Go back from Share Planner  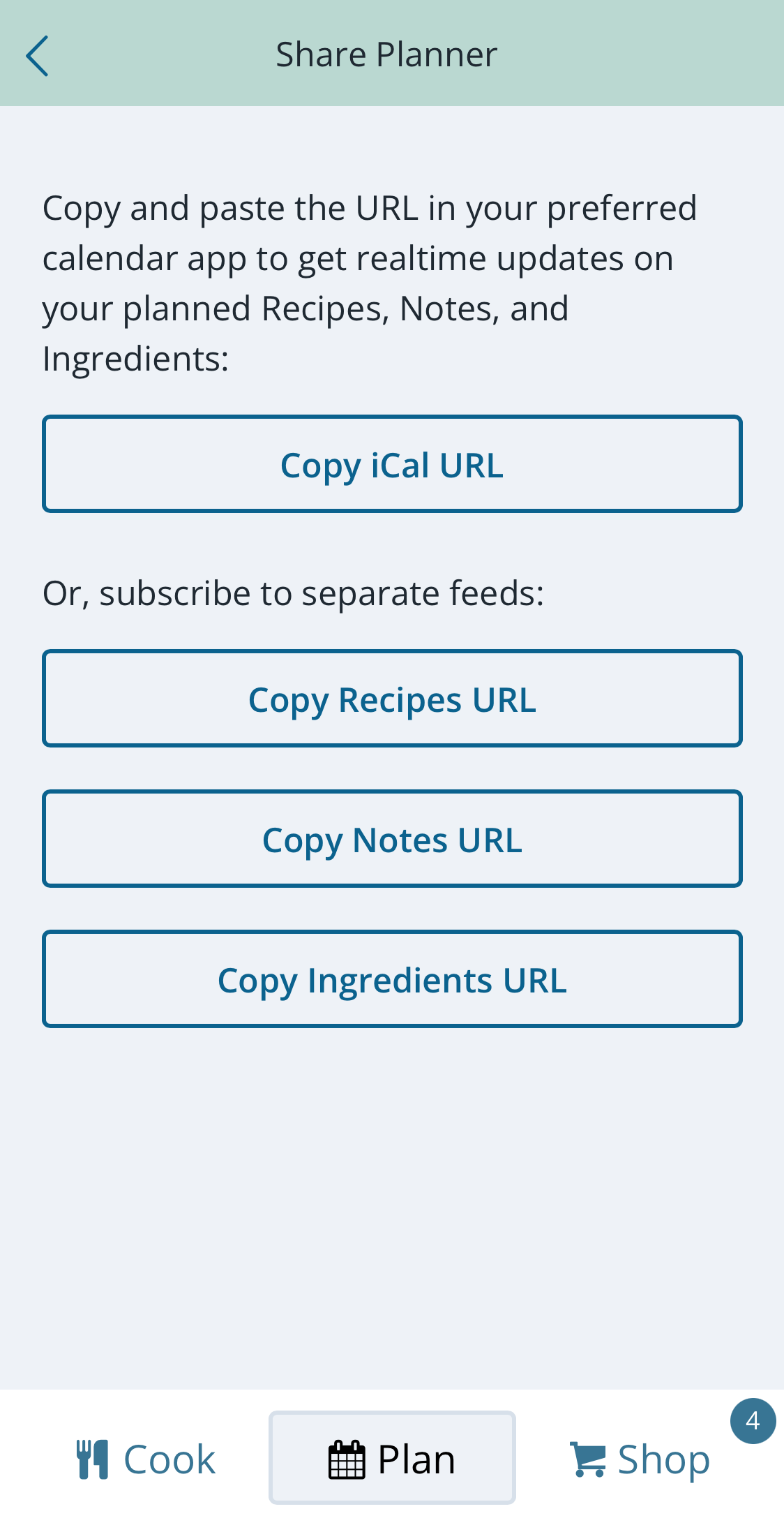point(38,55)
